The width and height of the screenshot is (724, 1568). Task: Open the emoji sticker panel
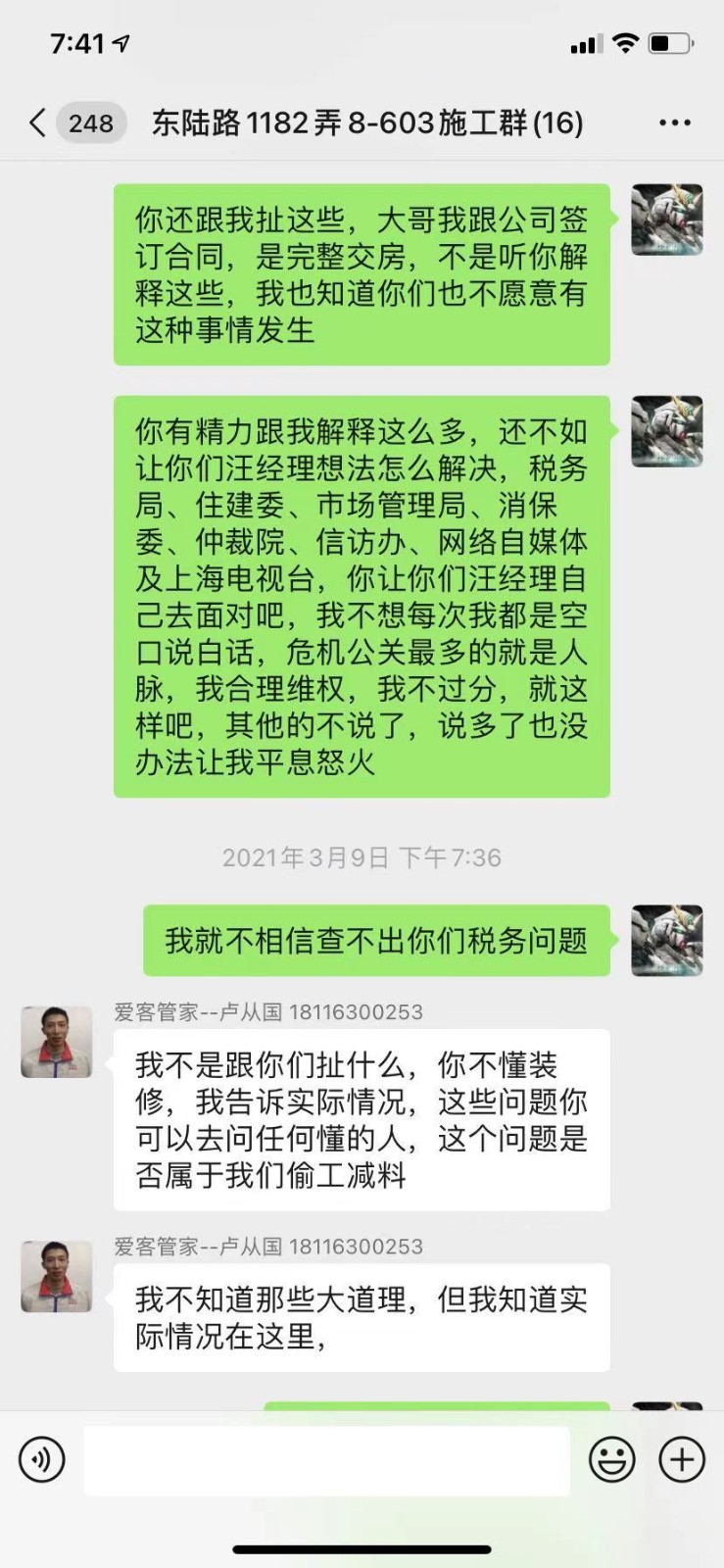(611, 1459)
